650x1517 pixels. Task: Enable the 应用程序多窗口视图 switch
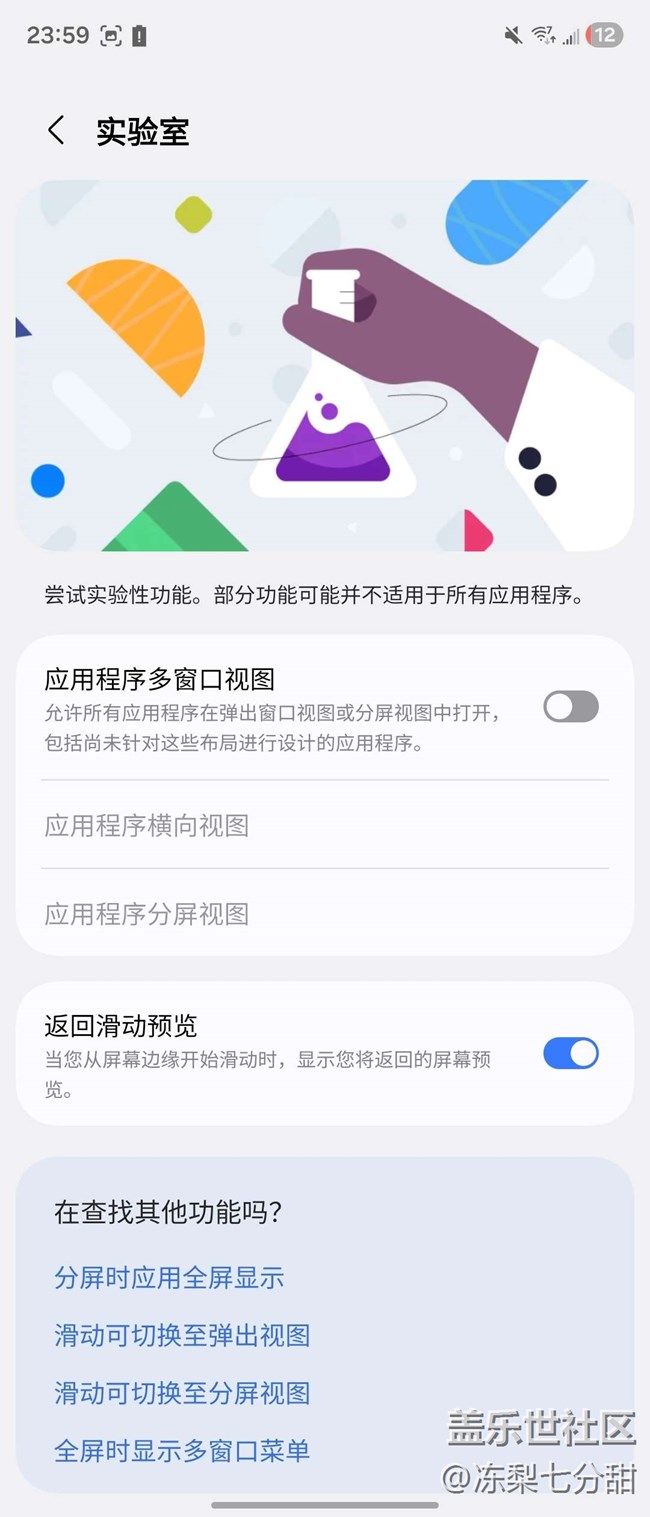[x=571, y=707]
